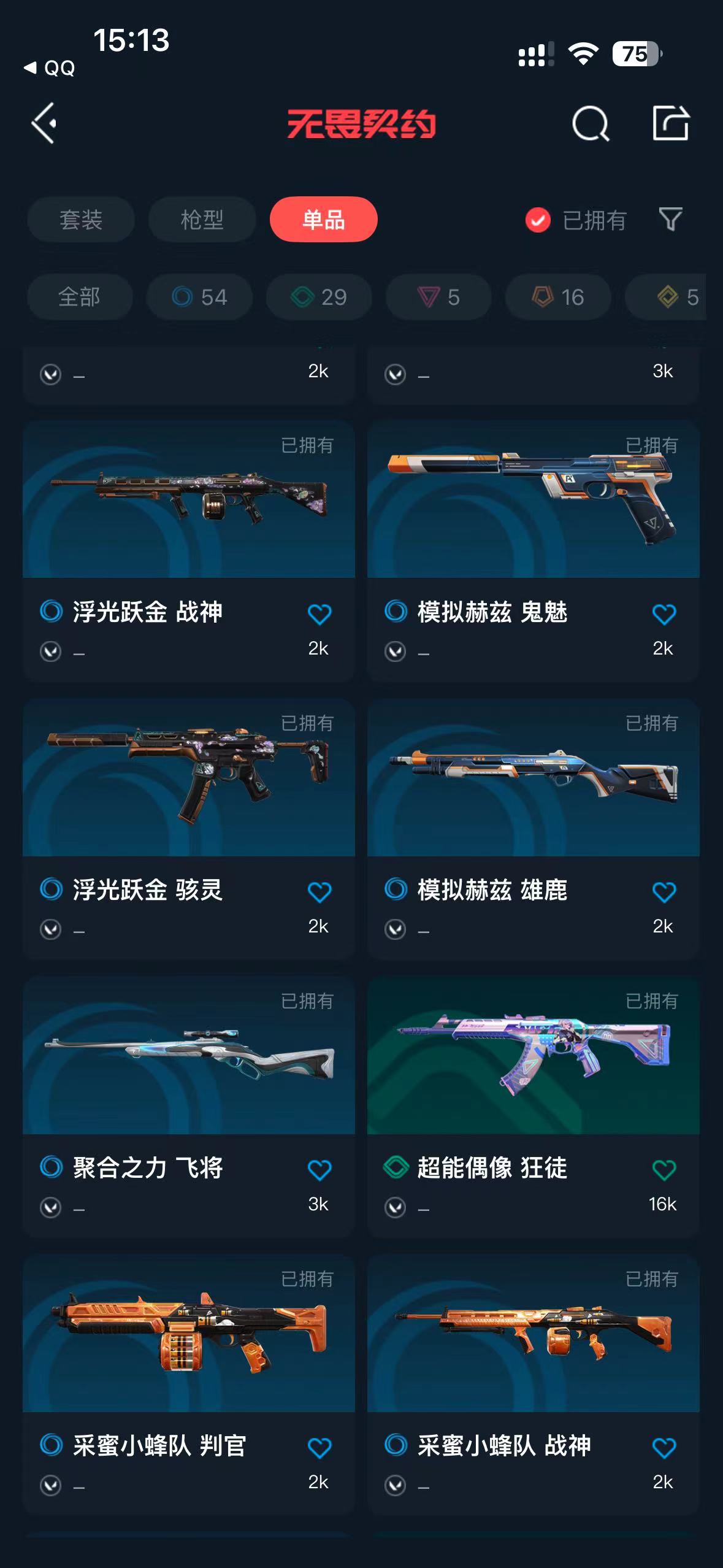Image resolution: width=723 pixels, height=1568 pixels.
Task: Filter by the tier chip showing 16
Action: point(558,298)
